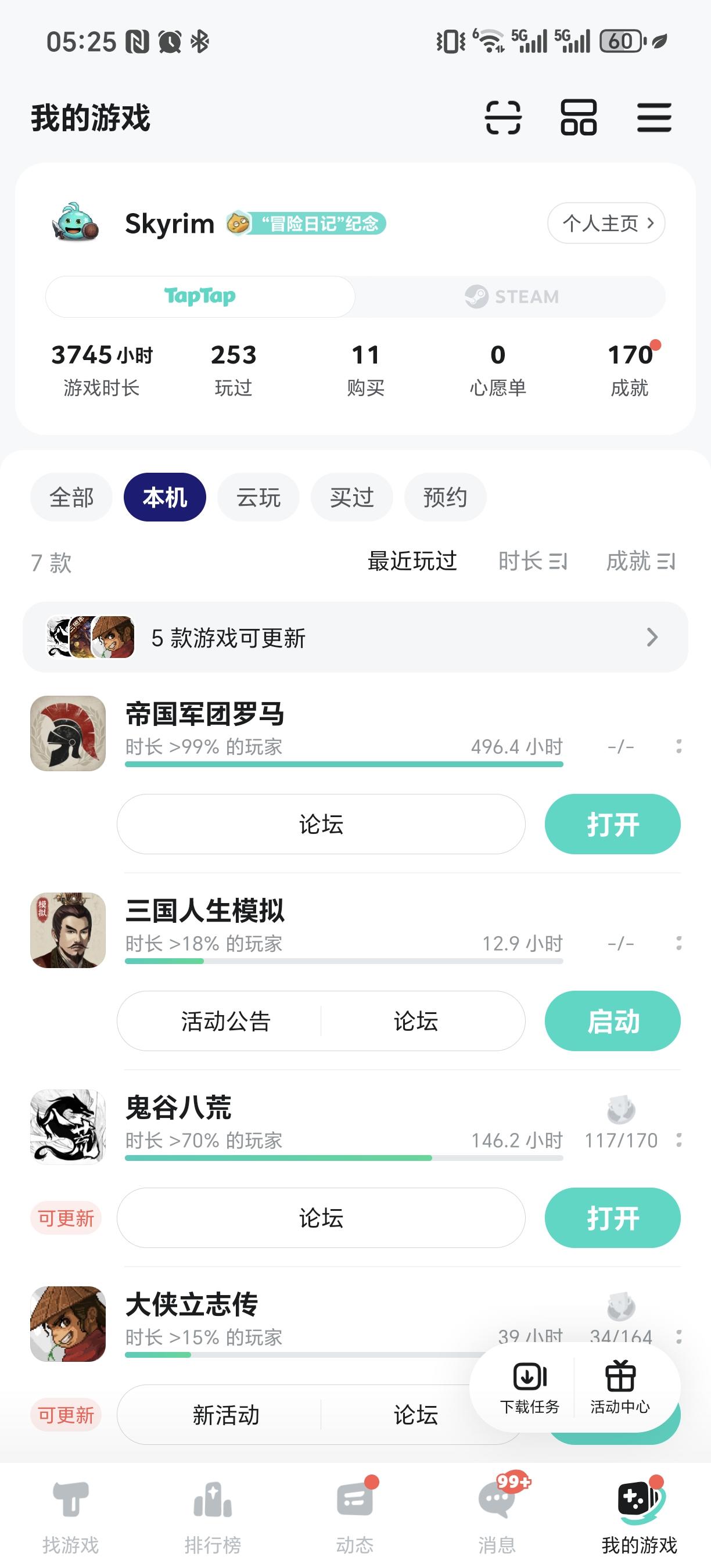Switch selection to the 云玩 filter
The width and height of the screenshot is (711, 1568).
point(258,497)
